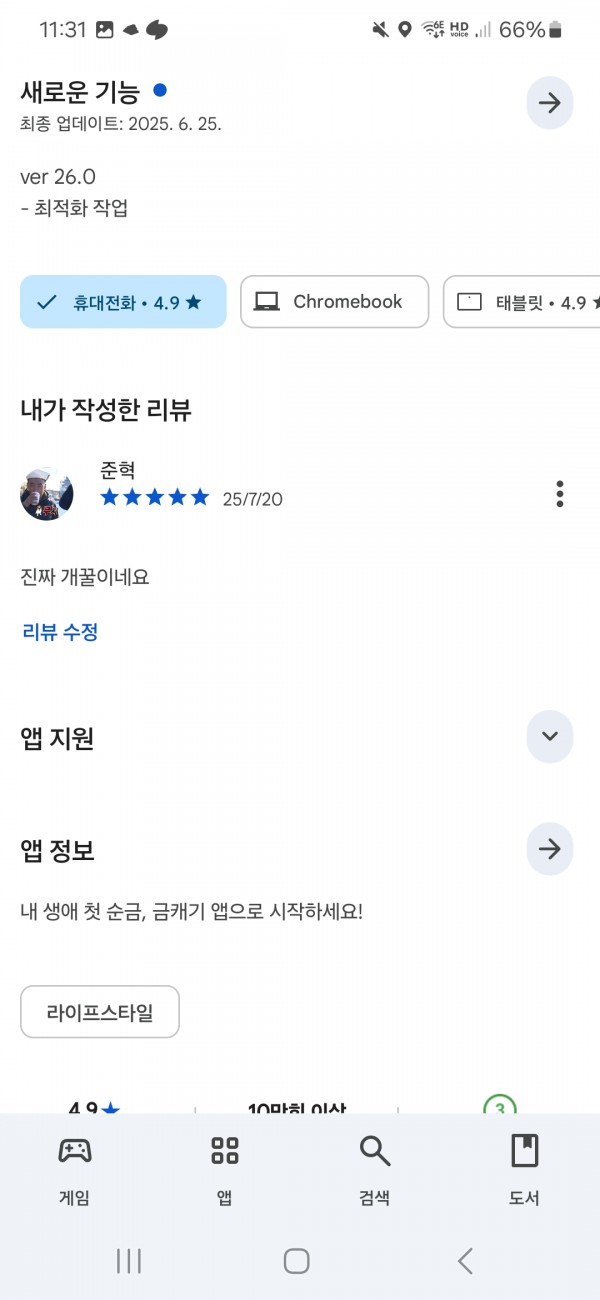Tap the 라이프스타일 category chip
The height and width of the screenshot is (1300, 600).
click(100, 1012)
